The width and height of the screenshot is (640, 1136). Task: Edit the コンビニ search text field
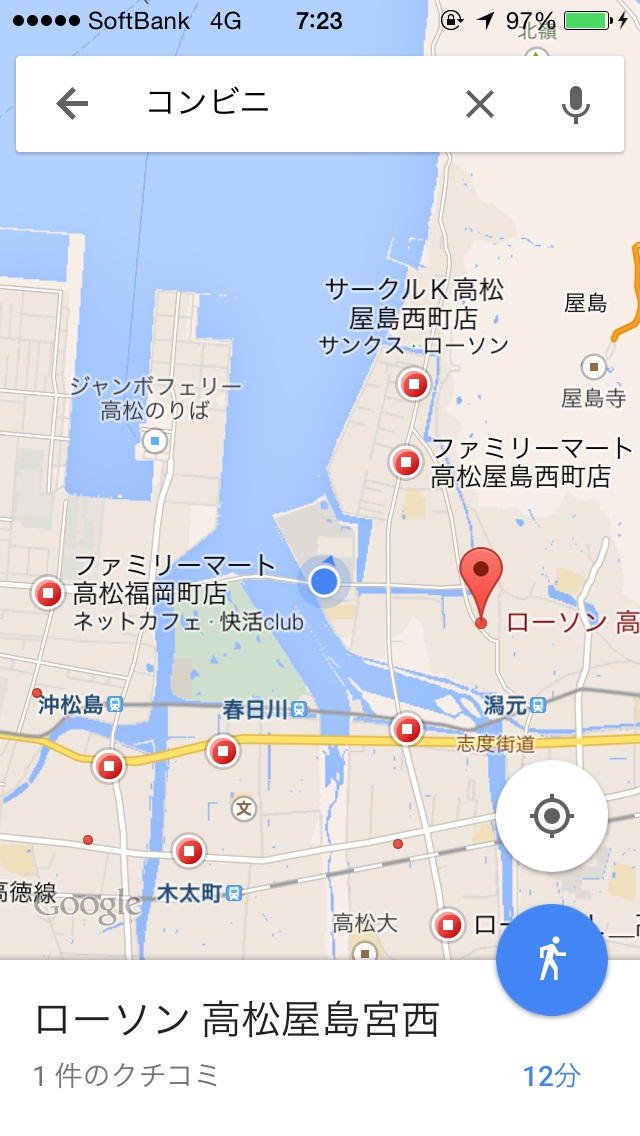(x=290, y=104)
